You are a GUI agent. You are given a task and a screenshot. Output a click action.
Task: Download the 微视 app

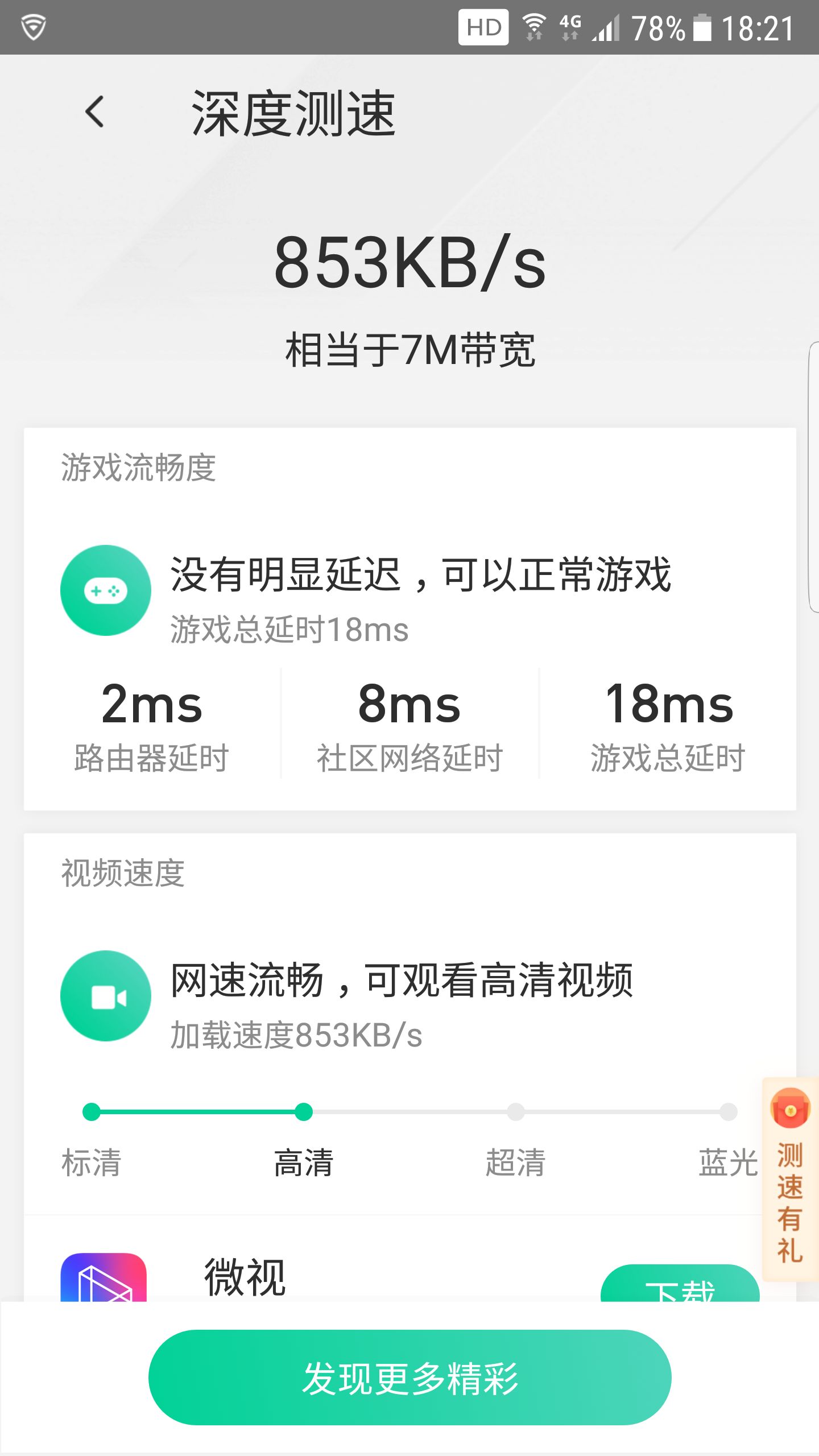(x=680, y=1287)
